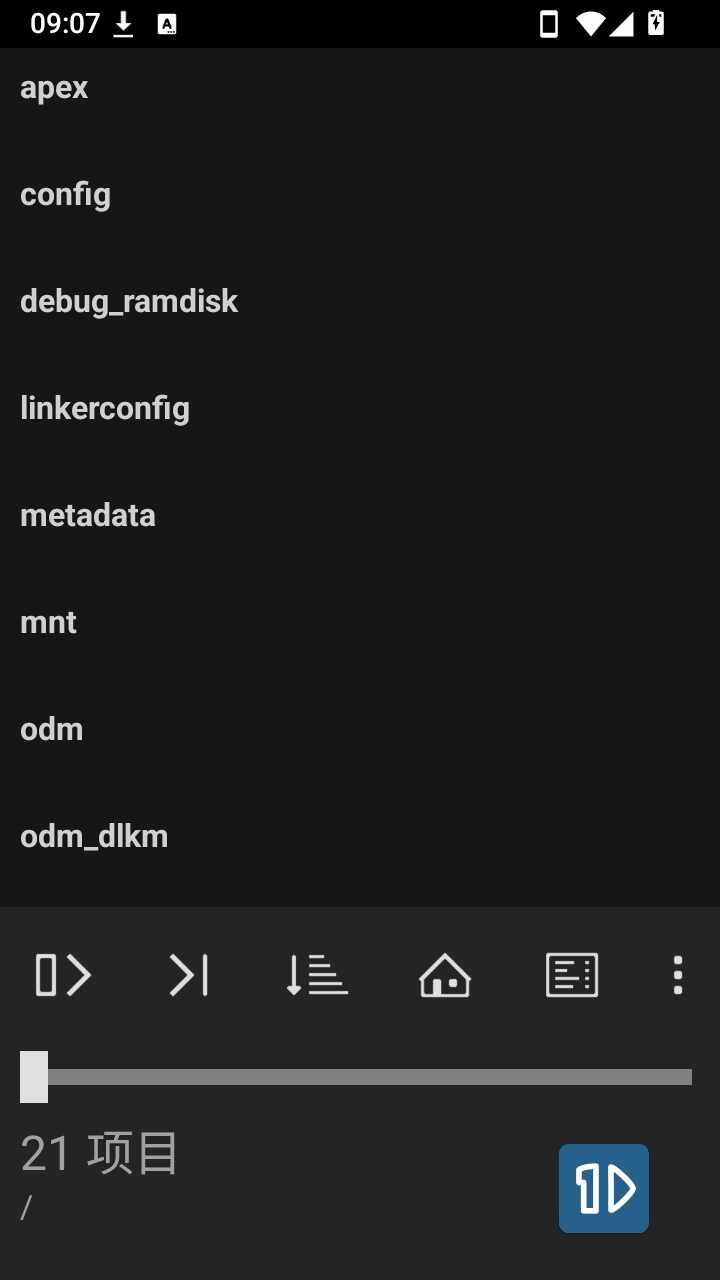Open the odm directory
Image resolution: width=720 pixels, height=1280 pixels.
[x=360, y=729]
